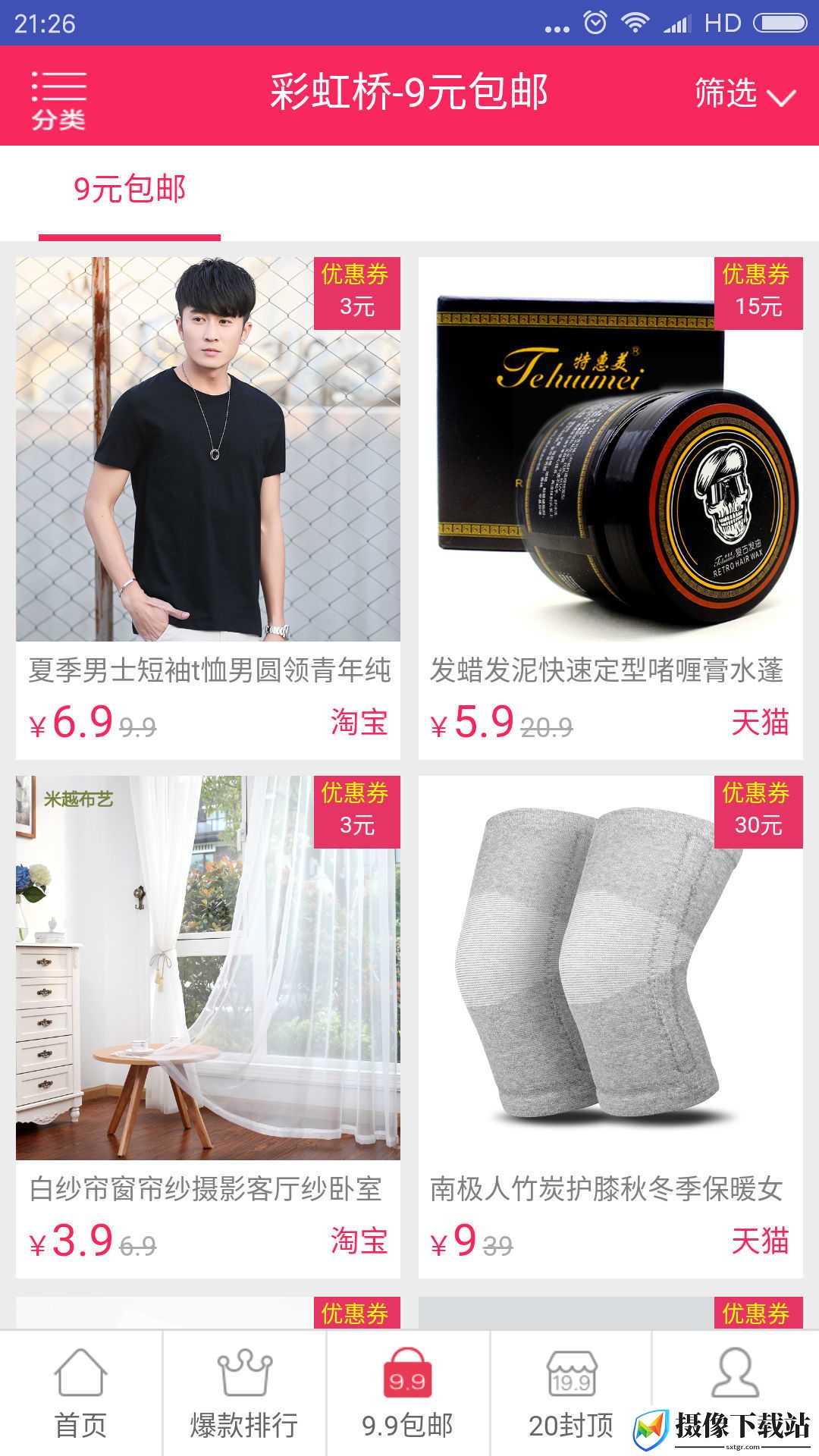Switch to the 20封顶 tab

click(x=571, y=1394)
